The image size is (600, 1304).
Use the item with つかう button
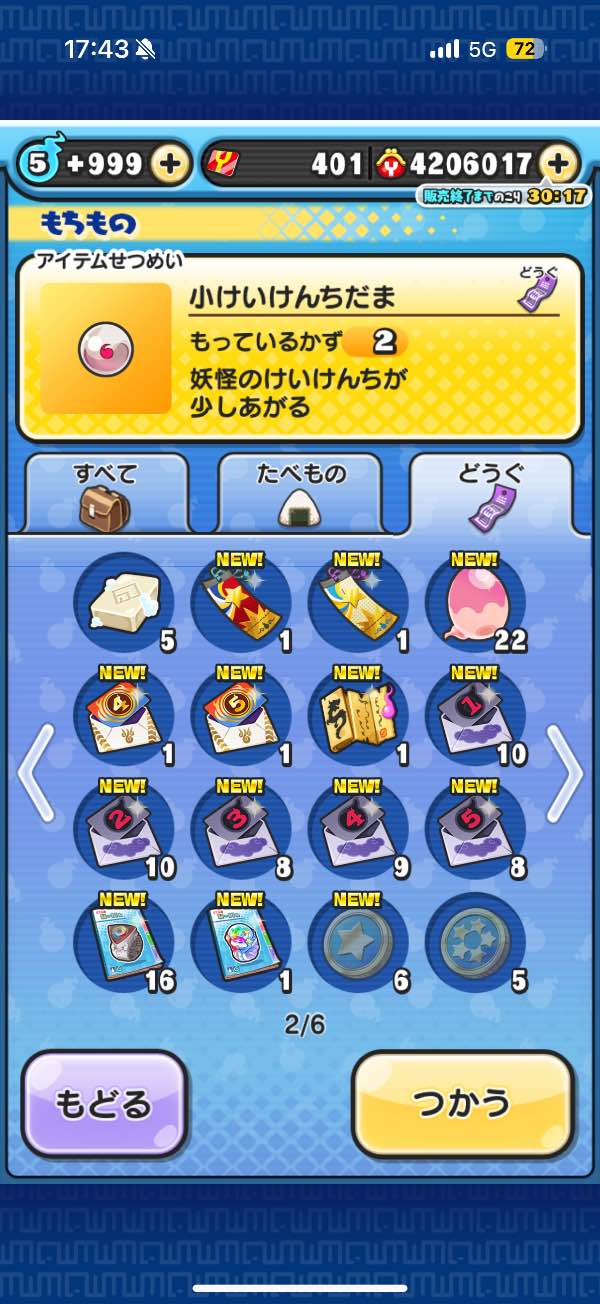(x=463, y=1103)
